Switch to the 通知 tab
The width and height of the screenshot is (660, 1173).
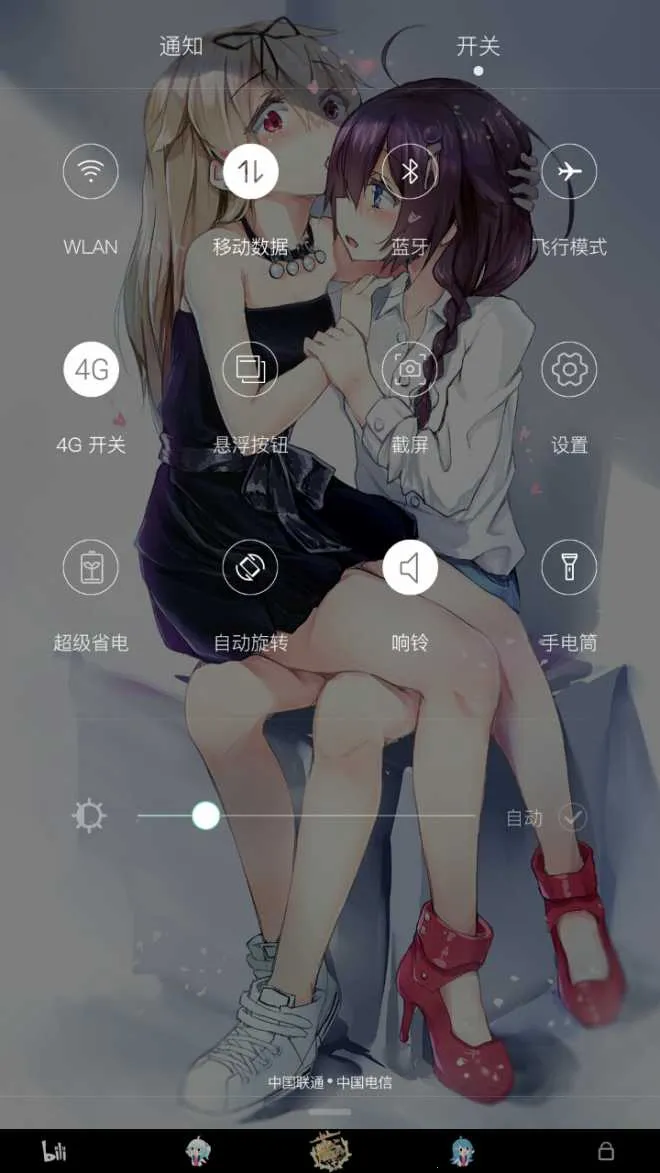[181, 46]
